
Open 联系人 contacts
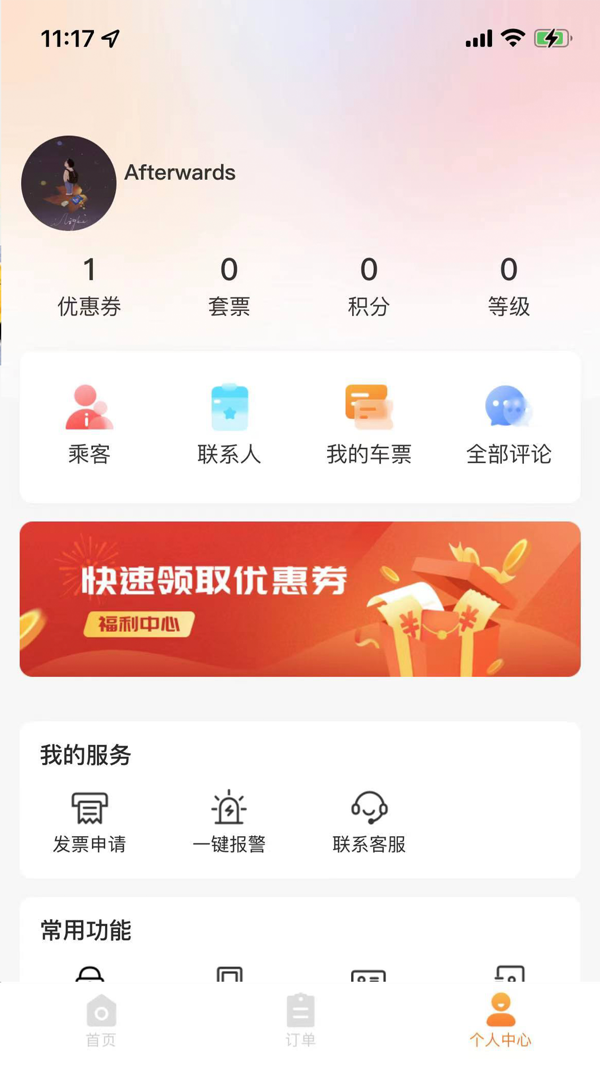point(229,425)
